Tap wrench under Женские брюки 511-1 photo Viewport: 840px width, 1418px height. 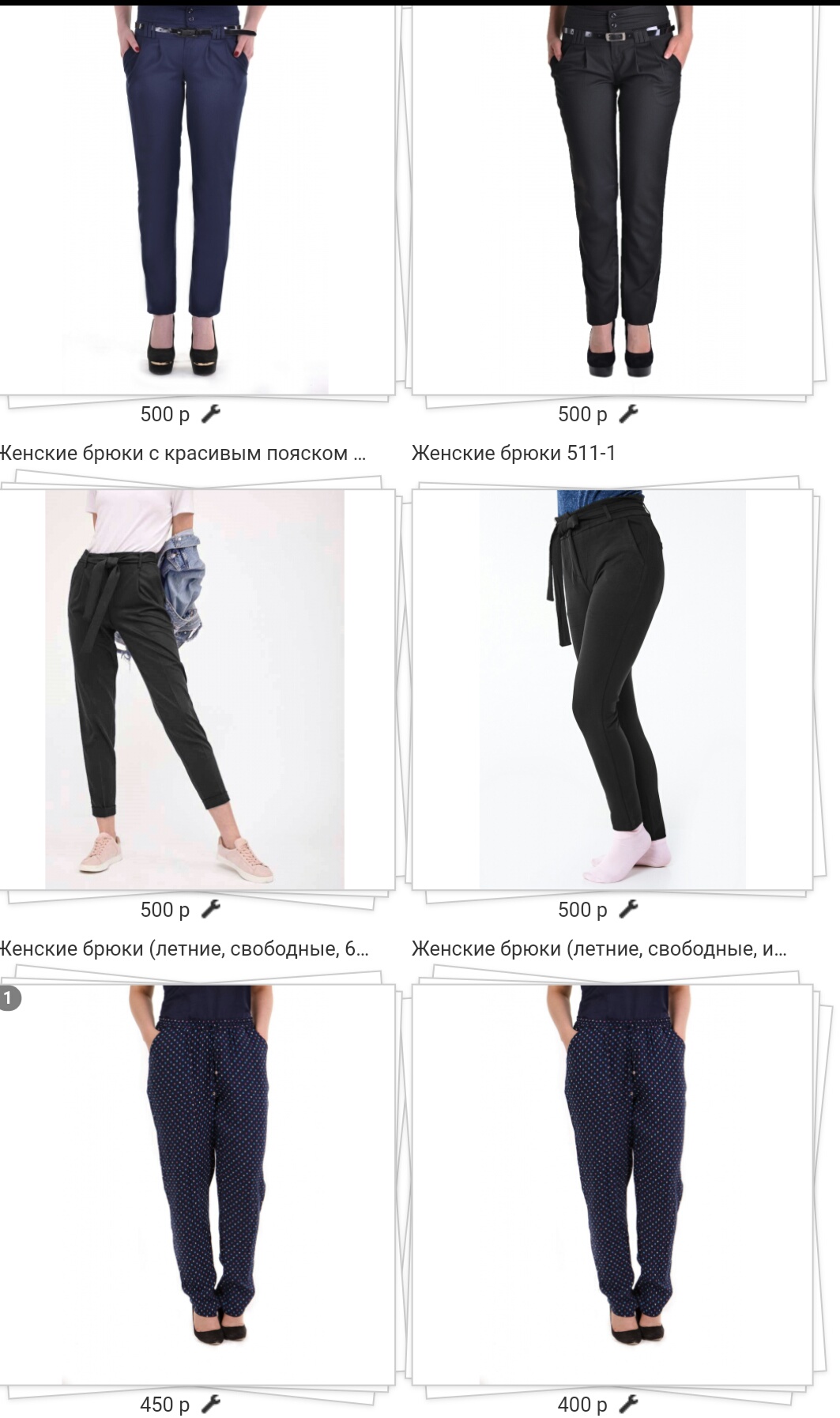tap(628, 413)
